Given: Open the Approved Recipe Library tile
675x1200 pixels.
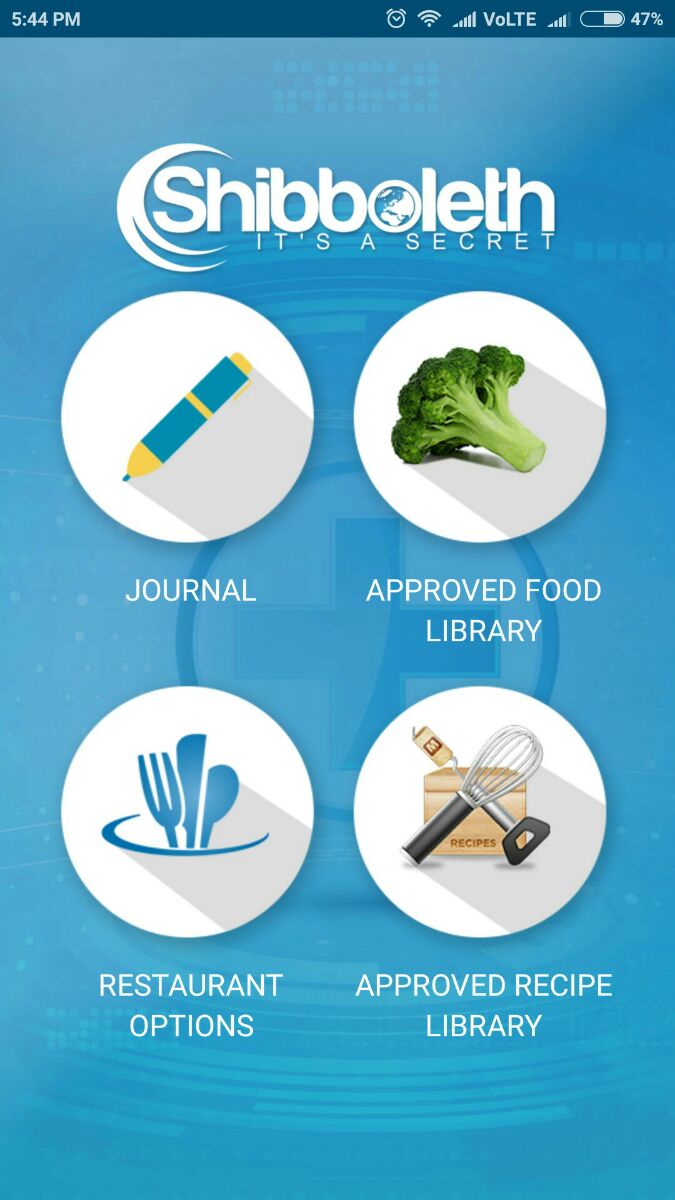Looking at the screenshot, I should tap(480, 811).
